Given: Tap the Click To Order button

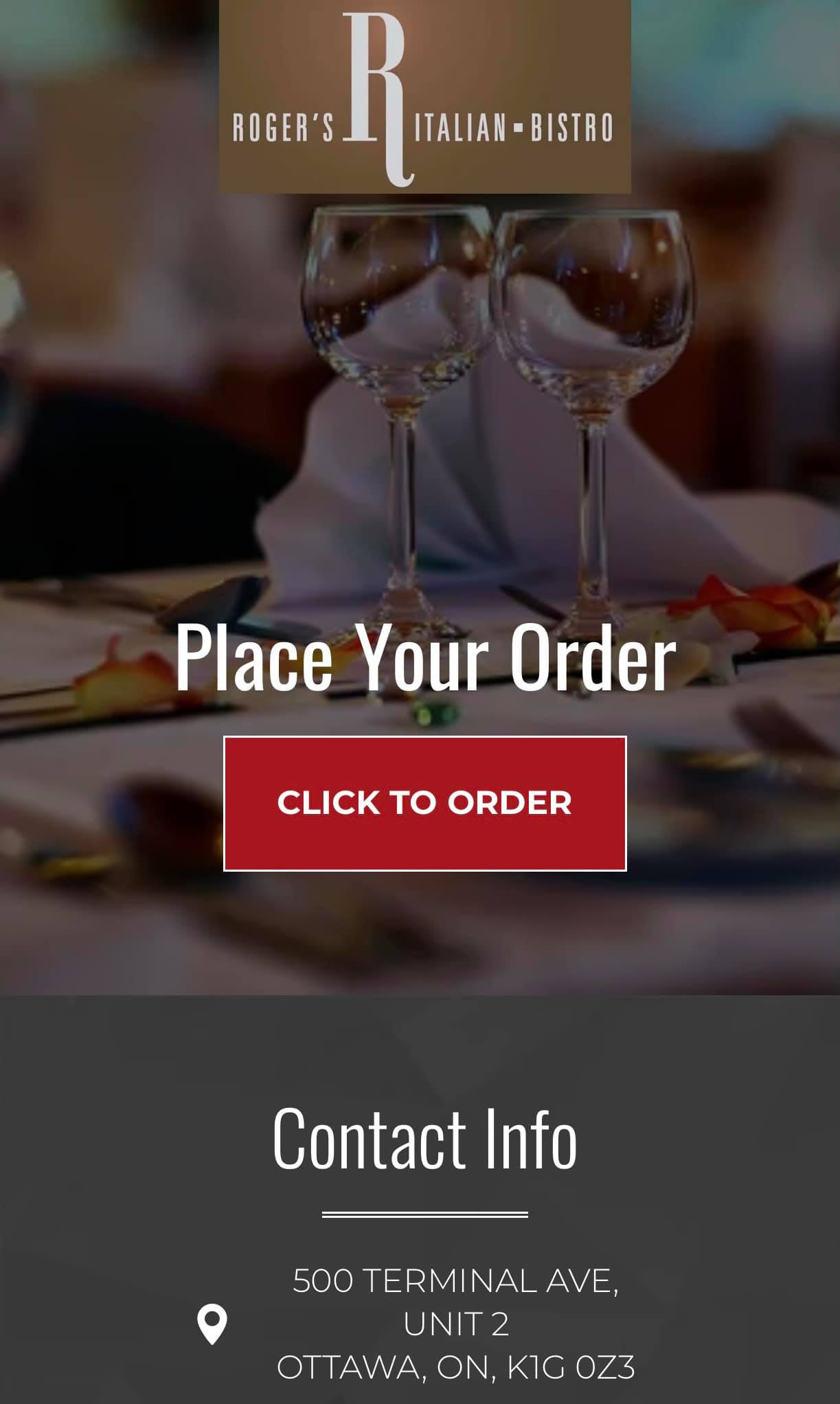Looking at the screenshot, I should tap(424, 803).
